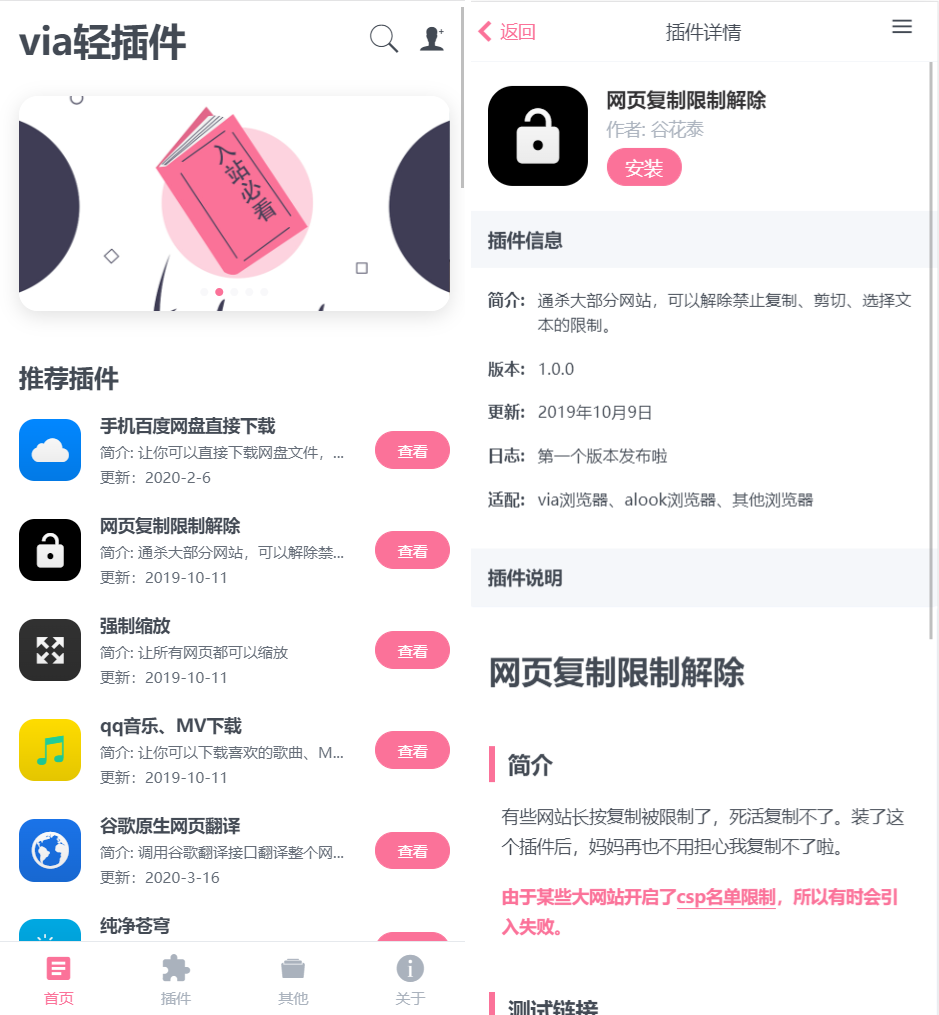Install the 网页复制限制解除 plugin

tap(644, 168)
